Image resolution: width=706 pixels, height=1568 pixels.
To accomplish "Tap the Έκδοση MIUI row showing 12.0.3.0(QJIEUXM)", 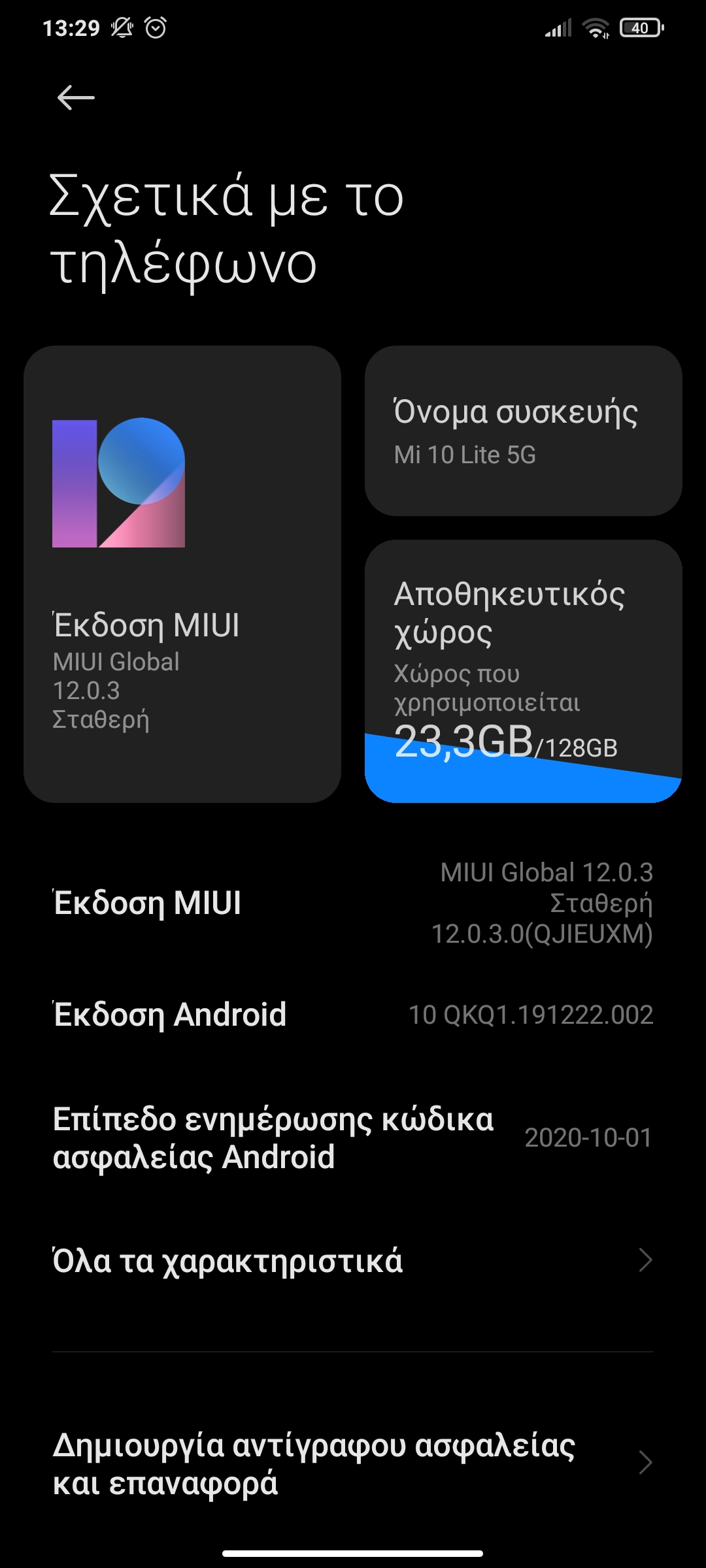I will [x=353, y=903].
